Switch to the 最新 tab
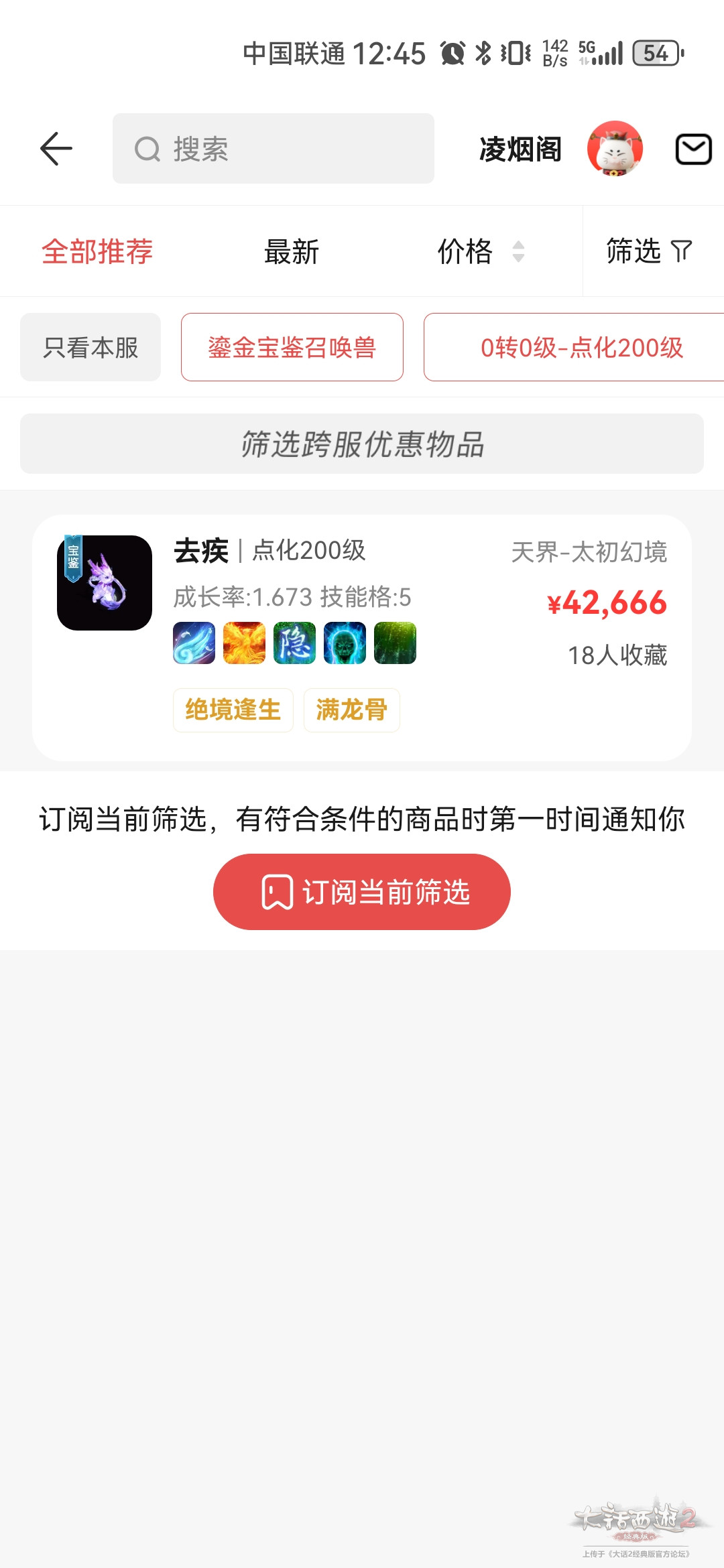This screenshot has height=1568, width=724. (292, 252)
